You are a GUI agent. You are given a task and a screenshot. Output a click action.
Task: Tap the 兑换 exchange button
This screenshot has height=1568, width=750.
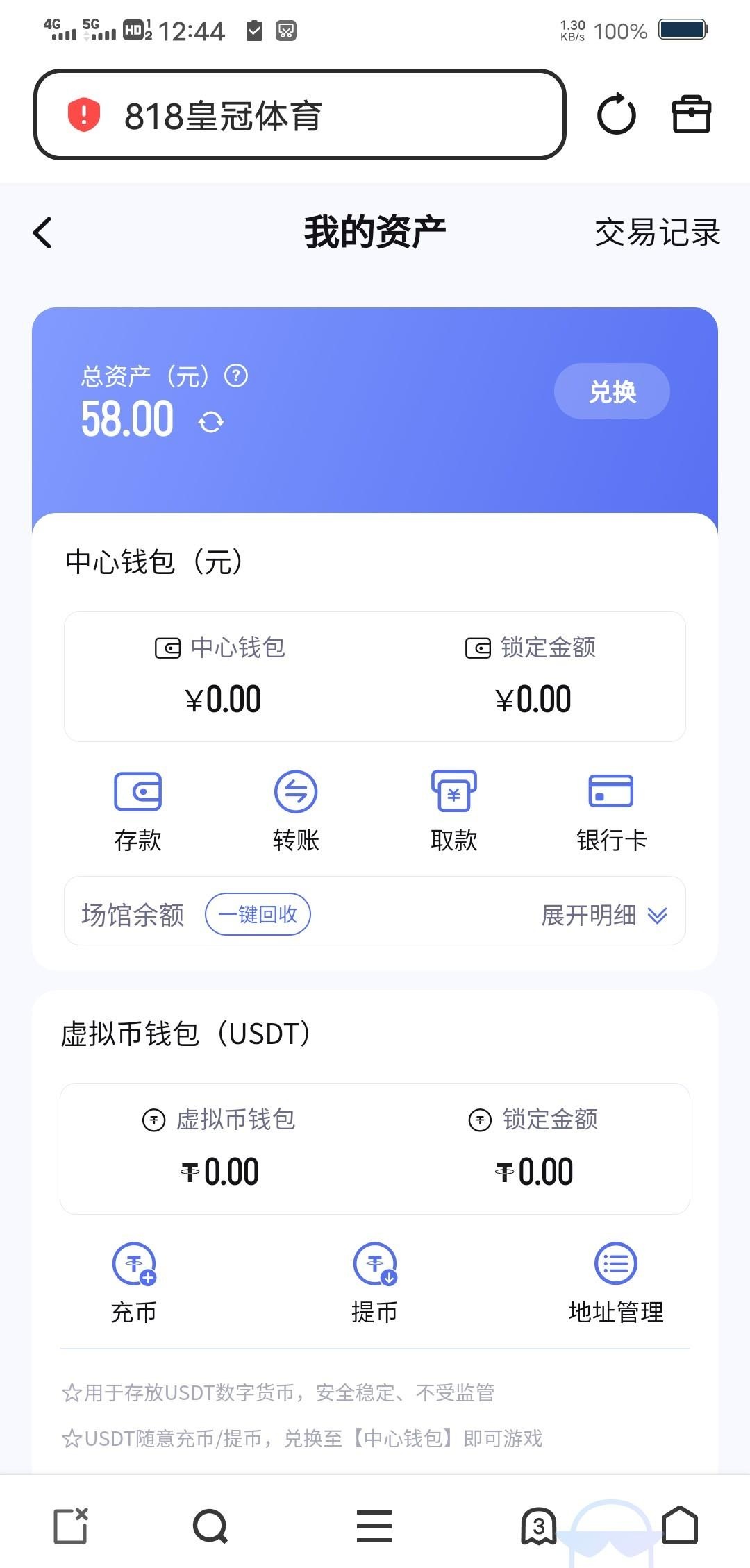click(612, 391)
